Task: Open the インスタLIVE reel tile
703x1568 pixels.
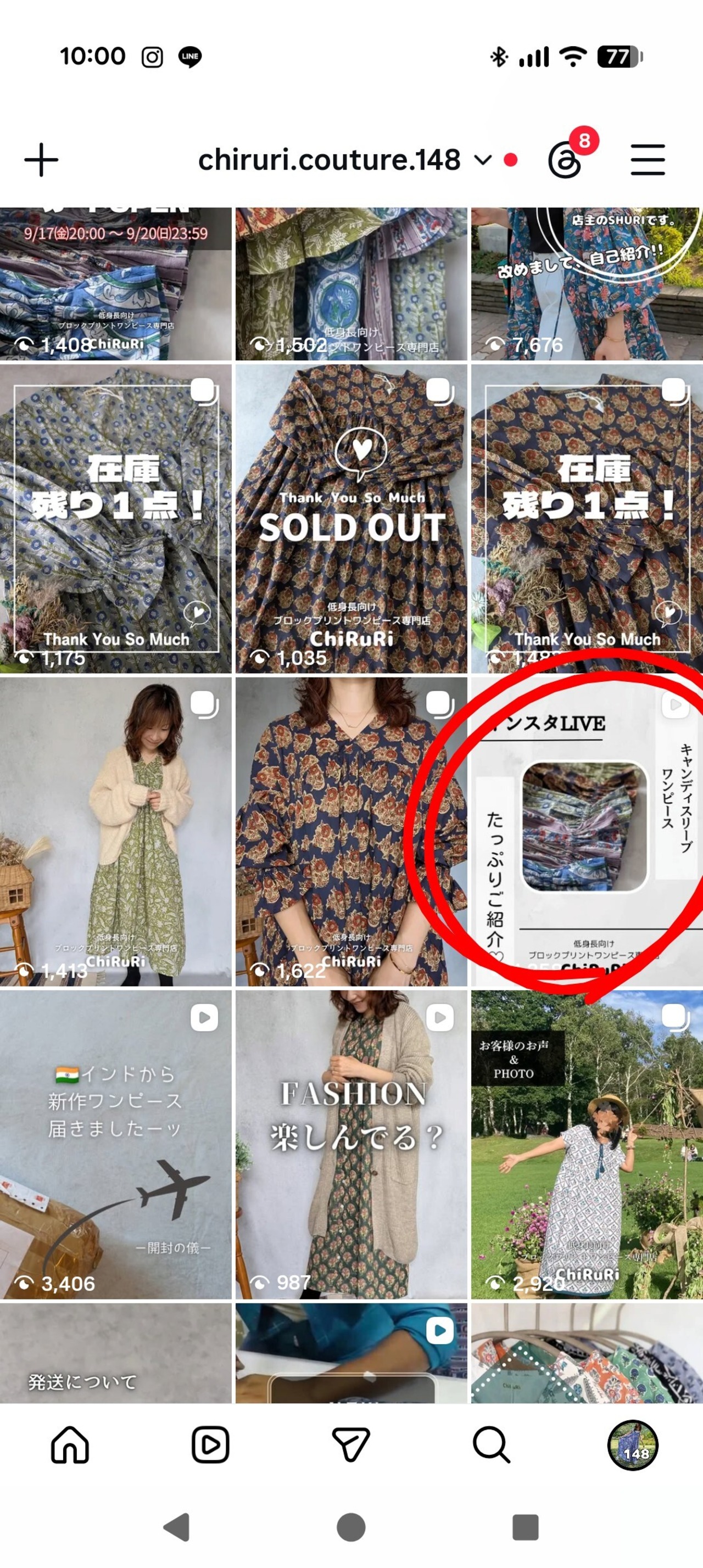Action: 587,831
